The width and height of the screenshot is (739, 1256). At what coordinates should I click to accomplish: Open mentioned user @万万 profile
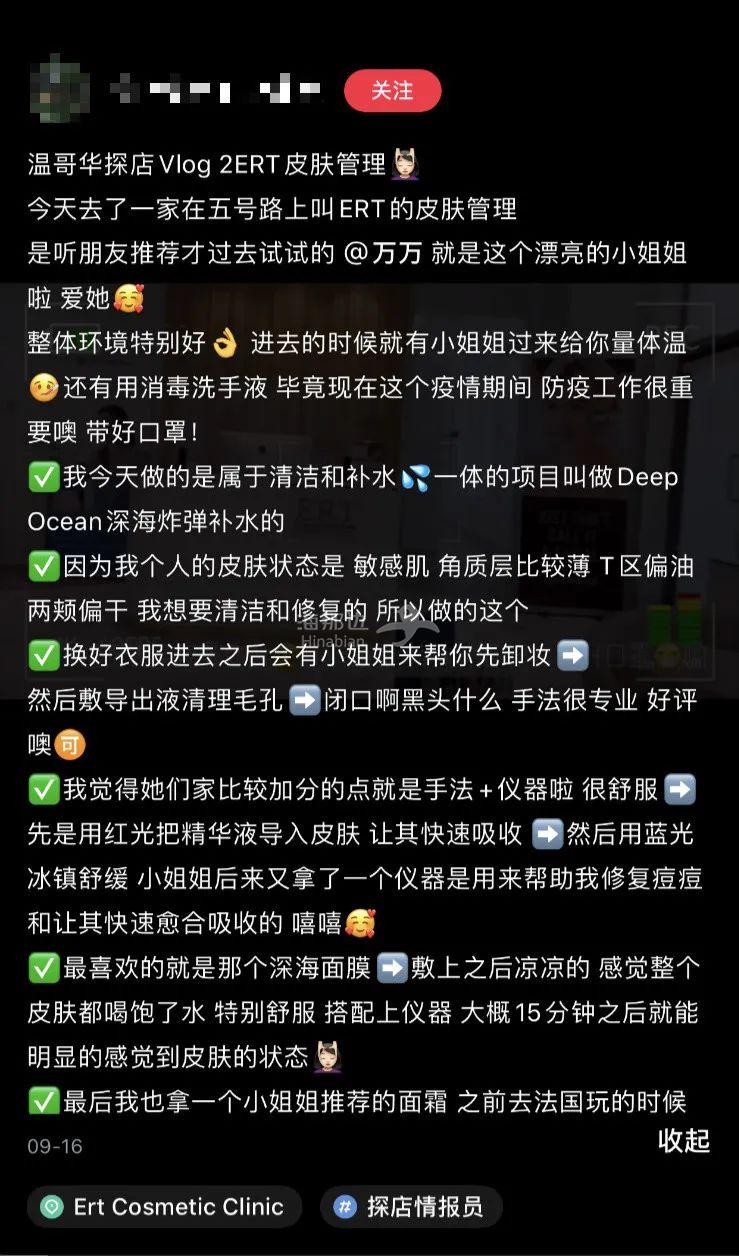pyautogui.click(x=383, y=253)
